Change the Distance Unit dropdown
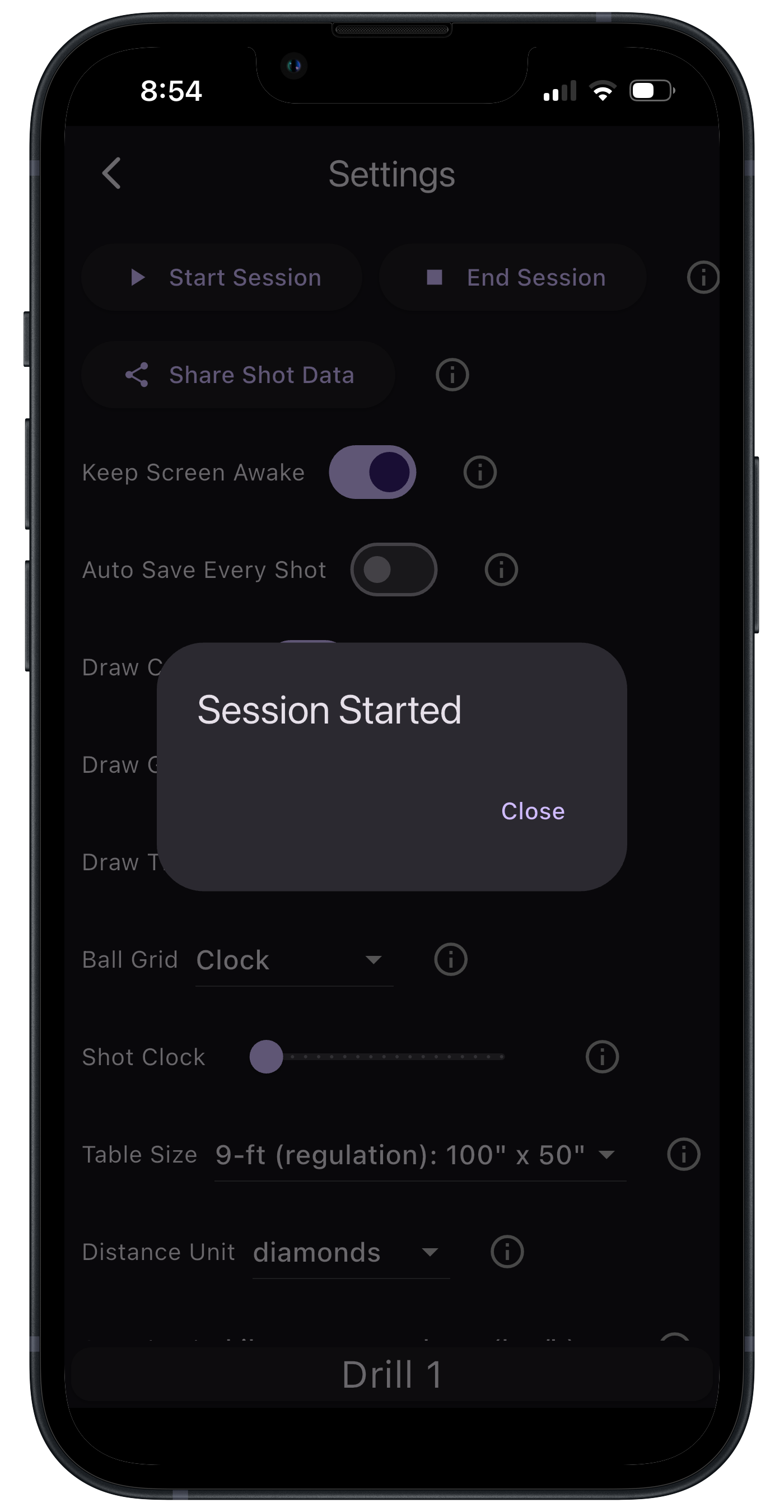This screenshot has height=1512, width=784. point(351,1253)
